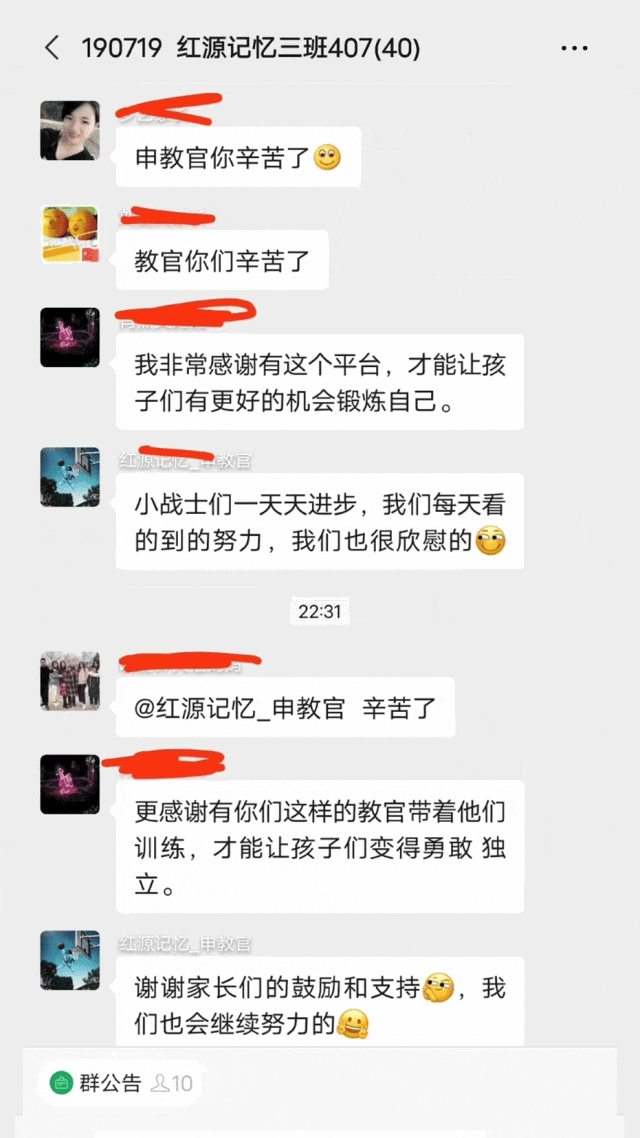
Task: View profile of sender mentioning @红源记忆_申教官
Action: click(x=70, y=681)
